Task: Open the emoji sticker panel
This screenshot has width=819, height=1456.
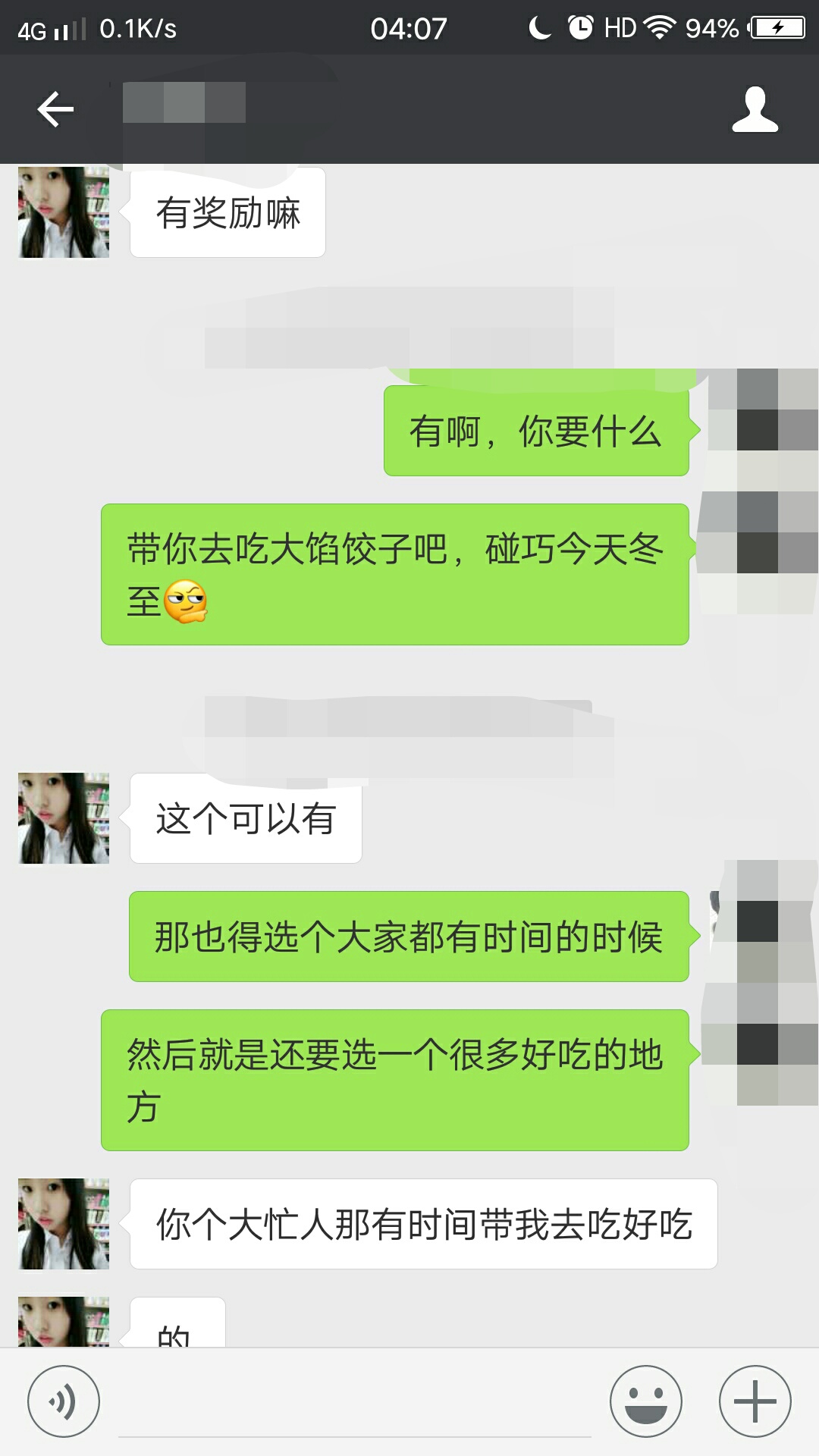Action: [x=646, y=1401]
